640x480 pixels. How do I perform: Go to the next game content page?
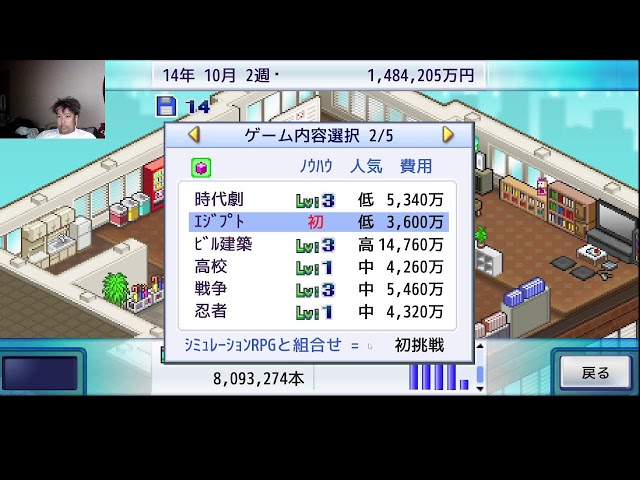tap(447, 135)
